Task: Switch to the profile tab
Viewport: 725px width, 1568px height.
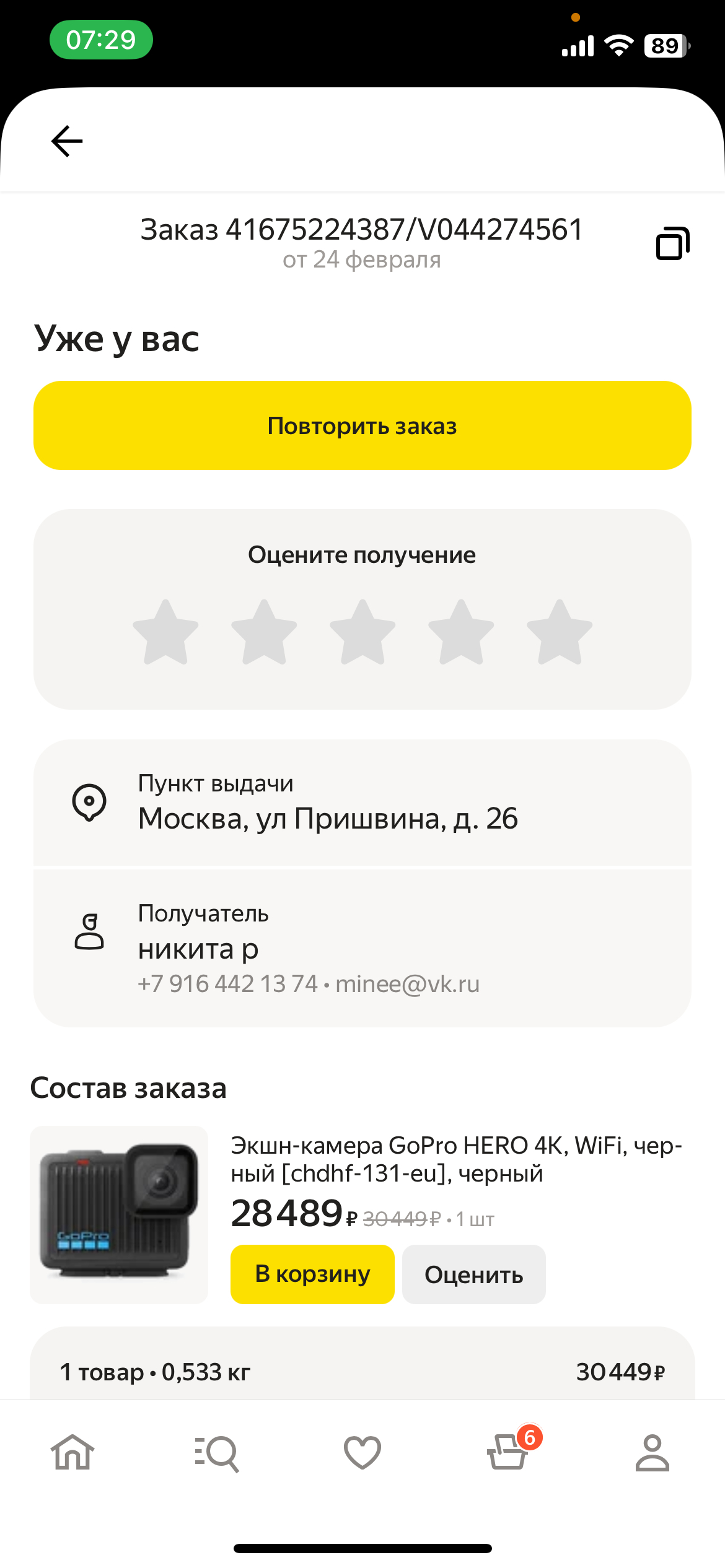Action: 652,1452
